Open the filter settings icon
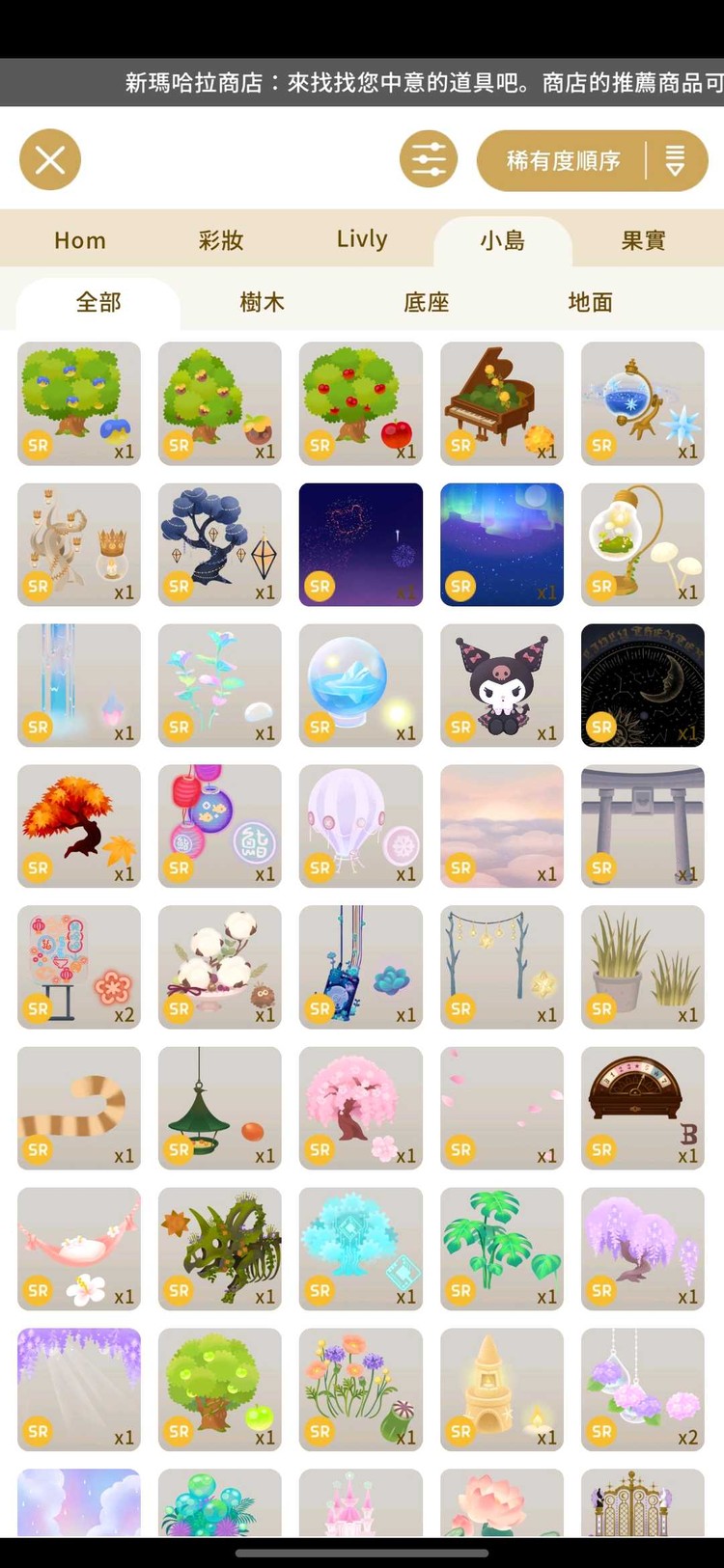Viewport: 724px width, 1568px height. point(429,159)
